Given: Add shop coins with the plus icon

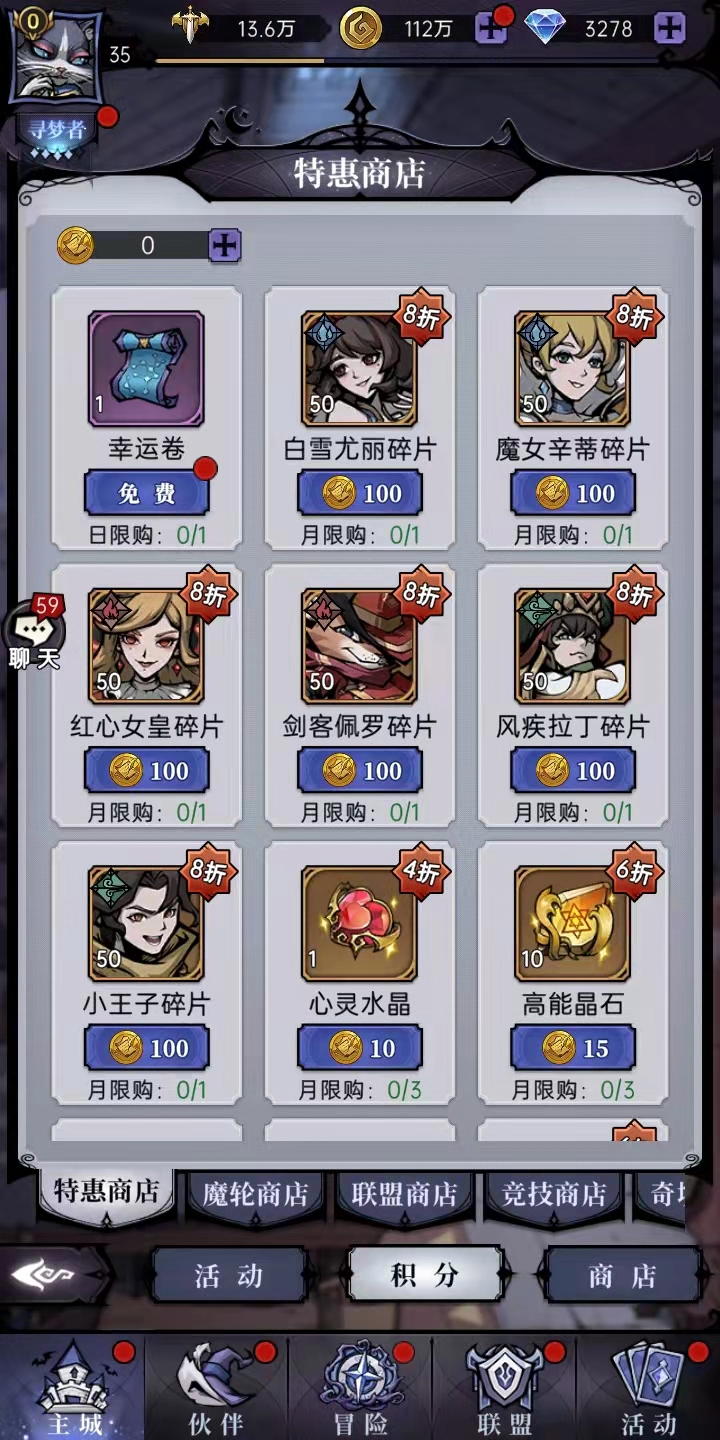Looking at the screenshot, I should (x=224, y=245).
